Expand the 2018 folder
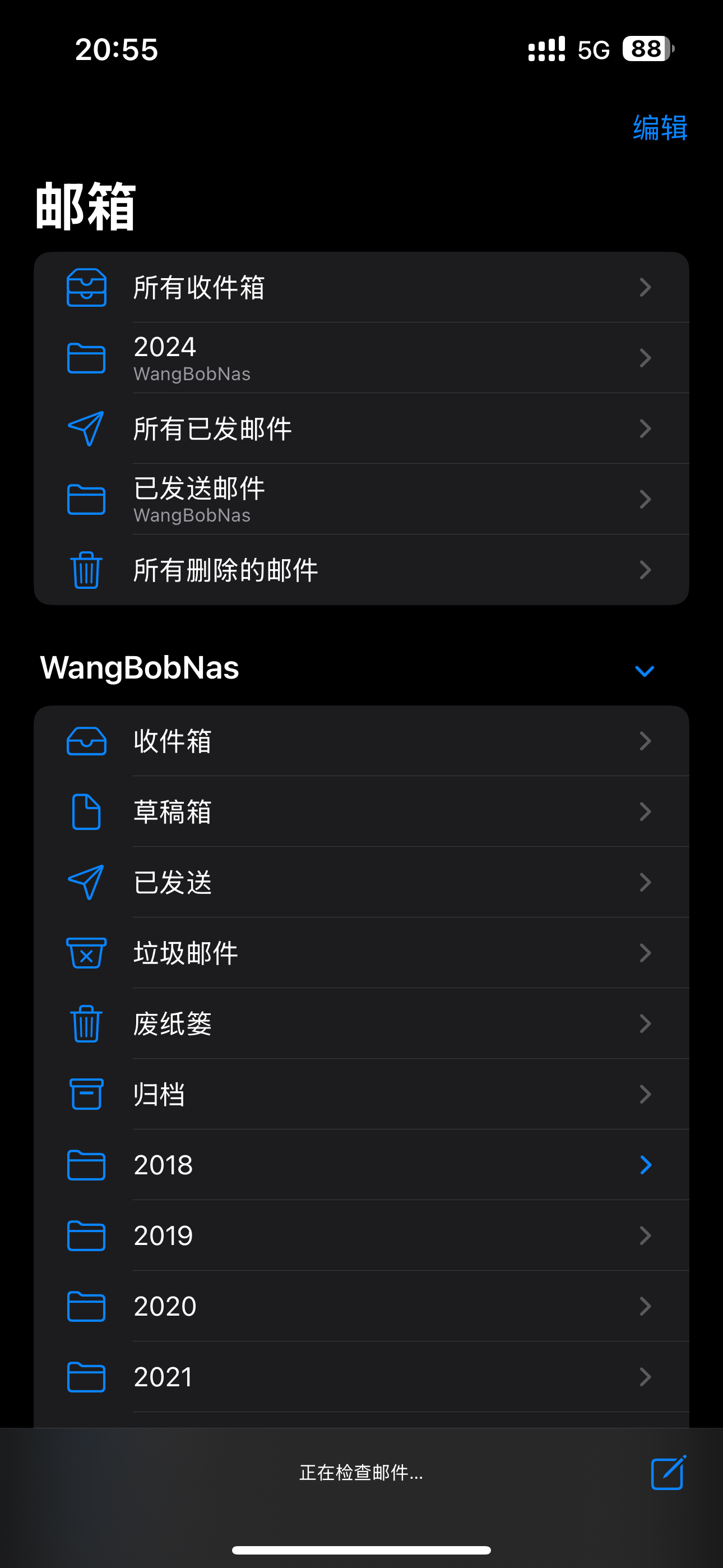The height and width of the screenshot is (1568, 723). [645, 1165]
